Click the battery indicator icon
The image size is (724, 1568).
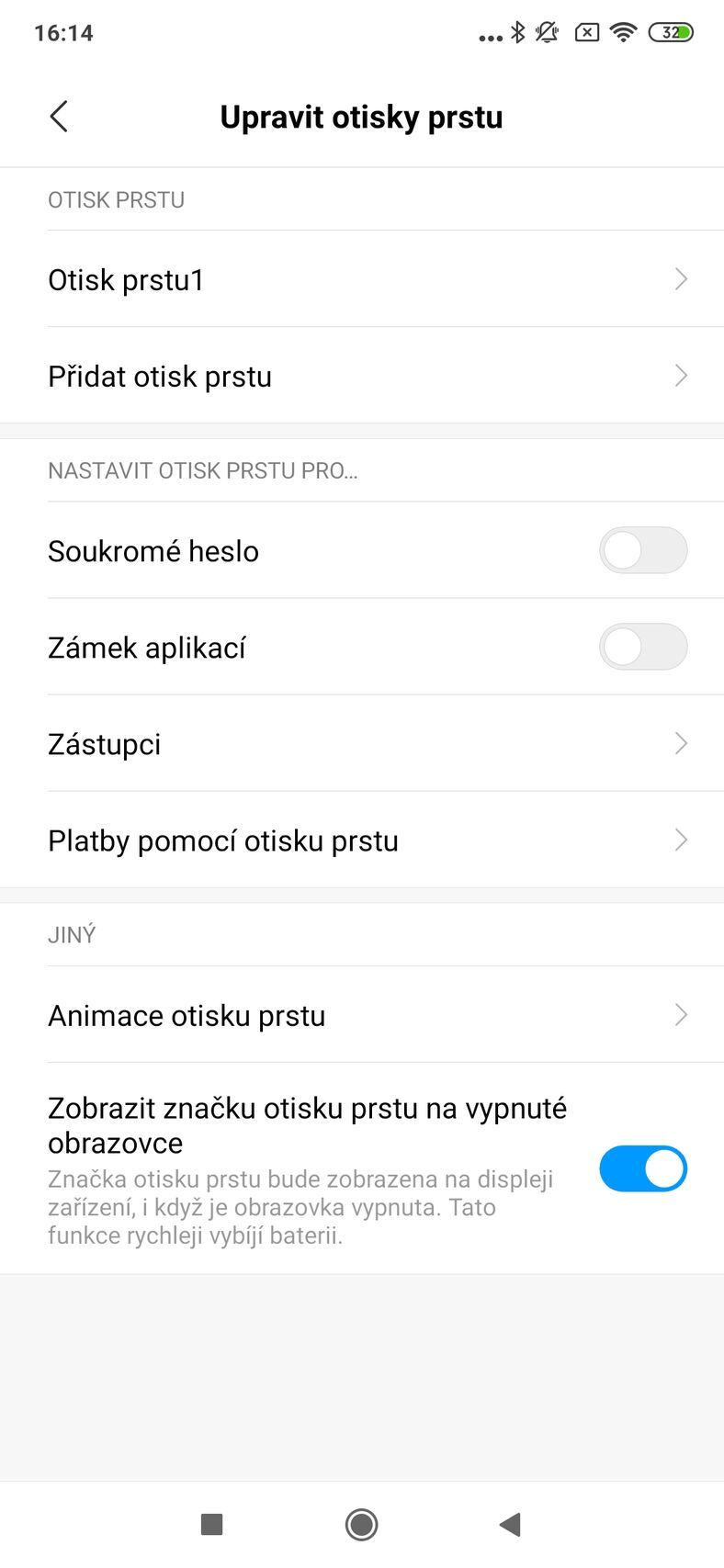[x=672, y=32]
